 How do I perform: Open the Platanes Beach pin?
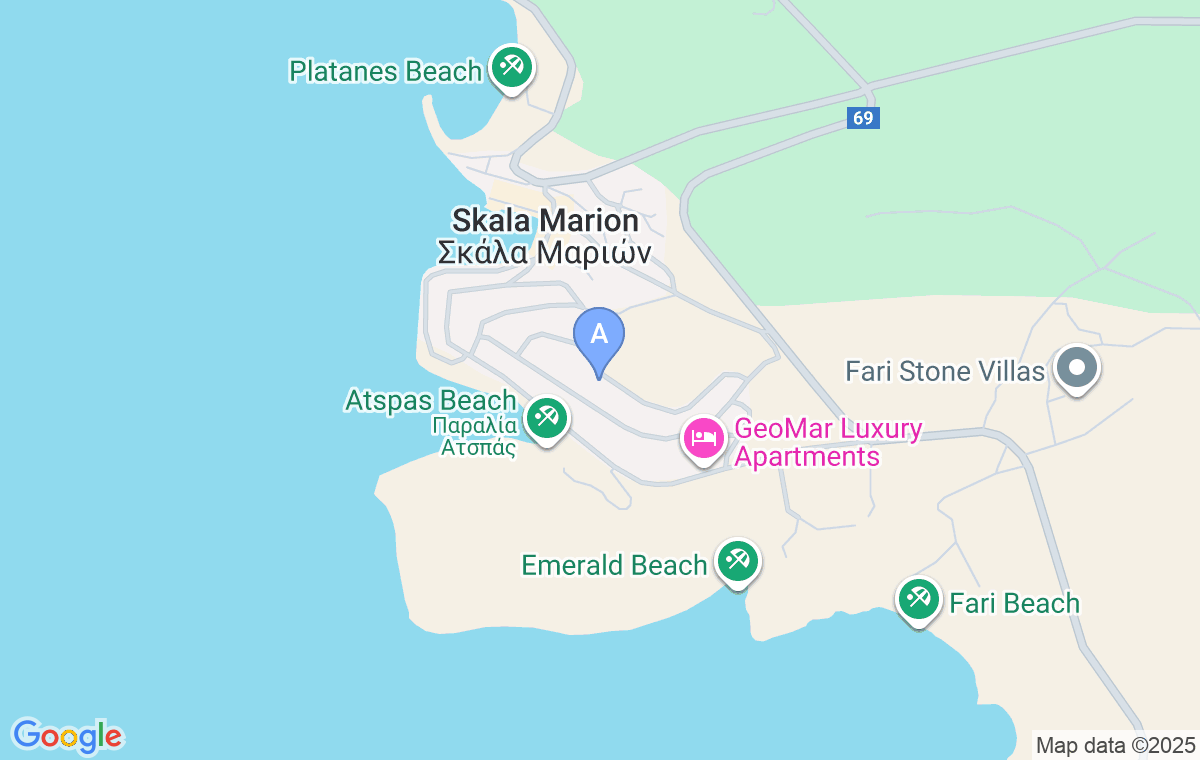pyautogui.click(x=512, y=68)
